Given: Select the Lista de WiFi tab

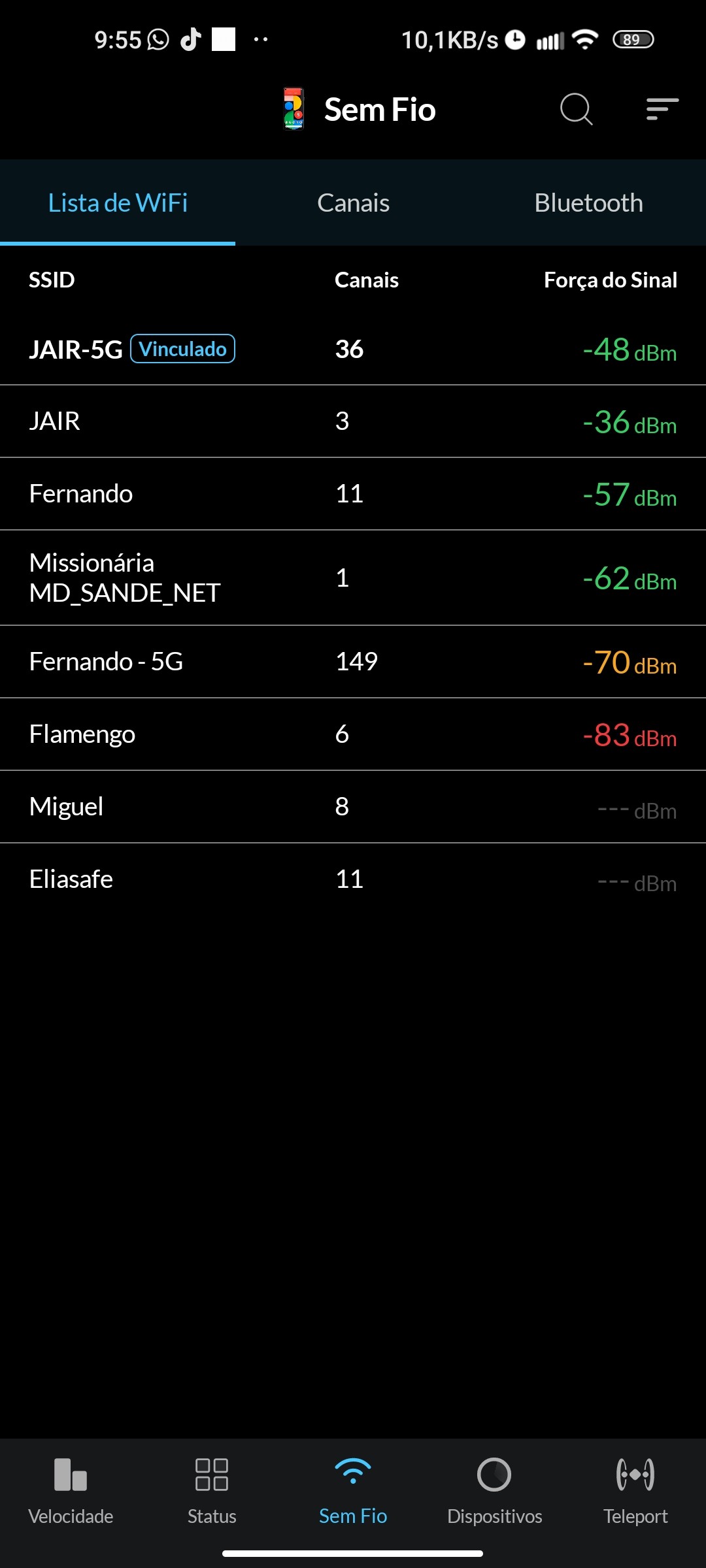Looking at the screenshot, I should 118,203.
